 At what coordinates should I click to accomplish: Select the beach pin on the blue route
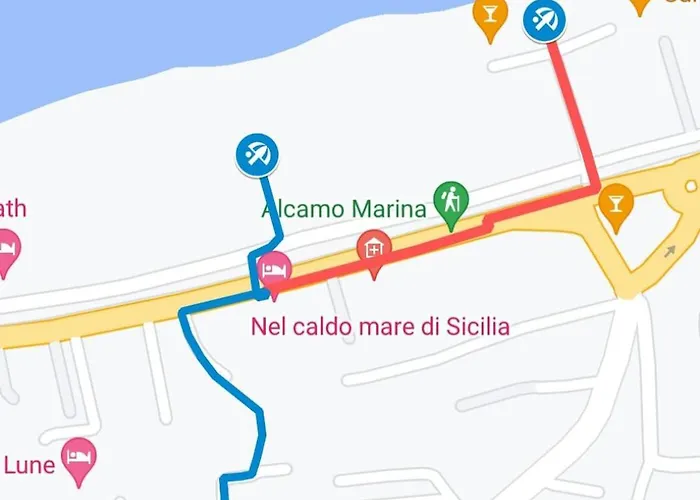pyautogui.click(x=257, y=155)
